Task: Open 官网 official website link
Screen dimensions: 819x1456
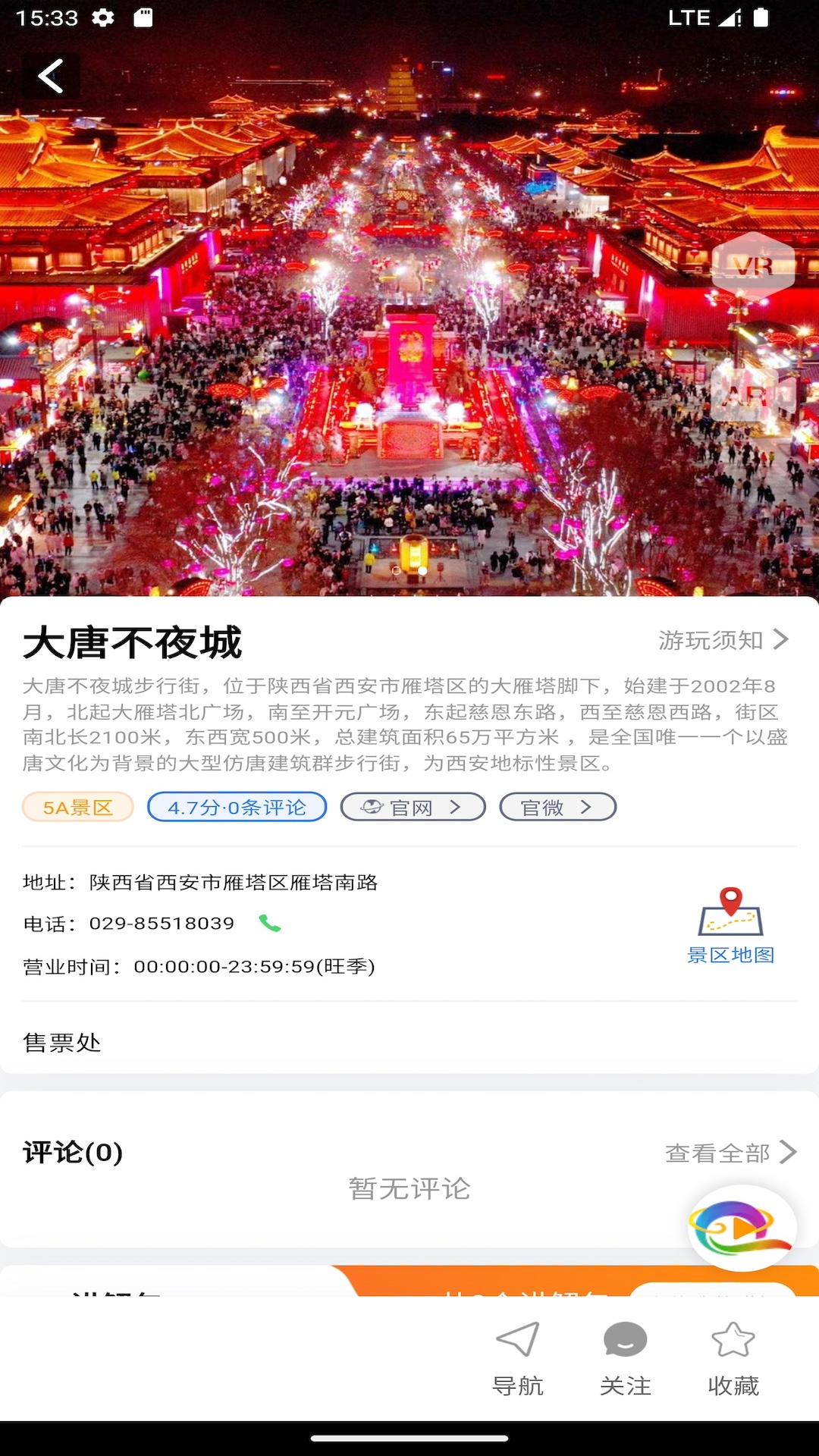Action: coord(412,807)
